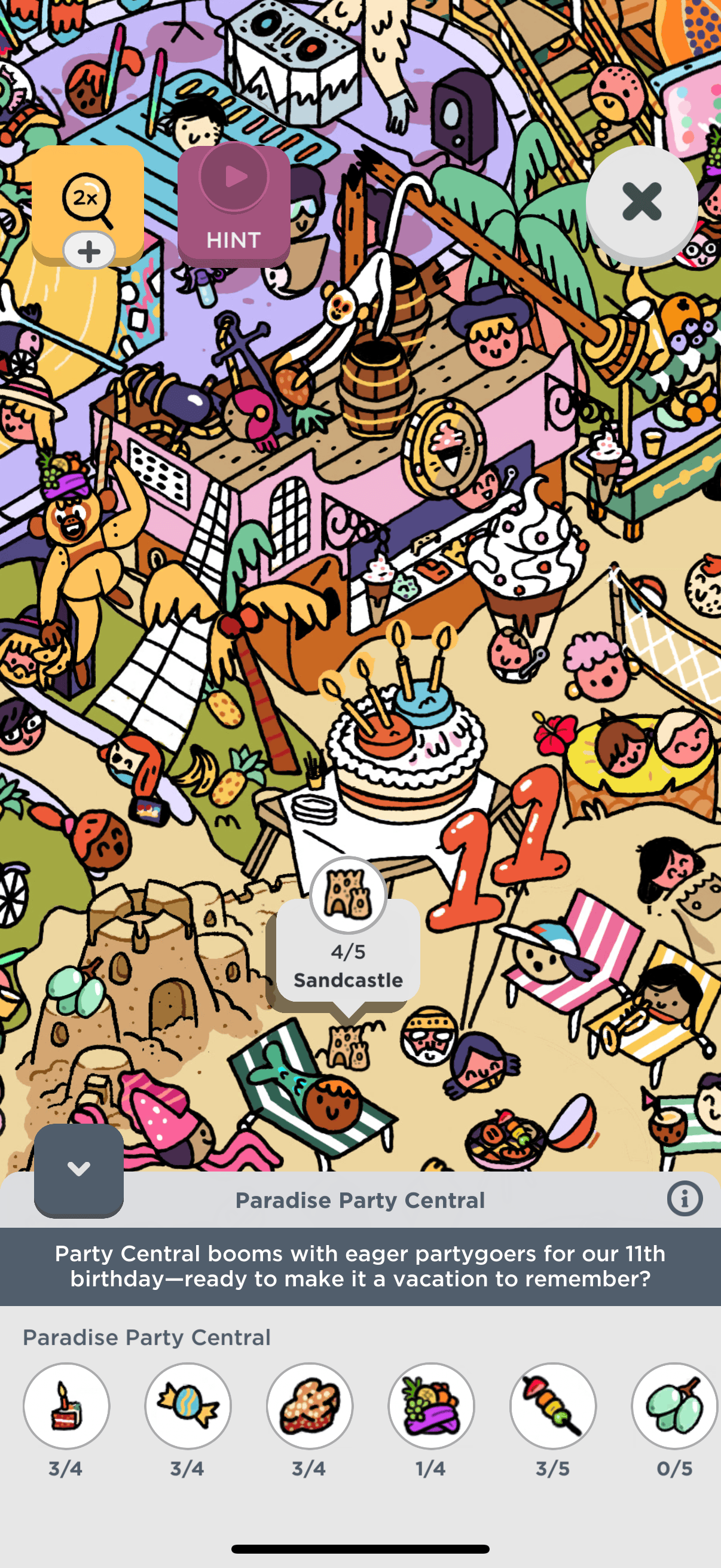
Task: Use the HINT button
Action: [234, 206]
